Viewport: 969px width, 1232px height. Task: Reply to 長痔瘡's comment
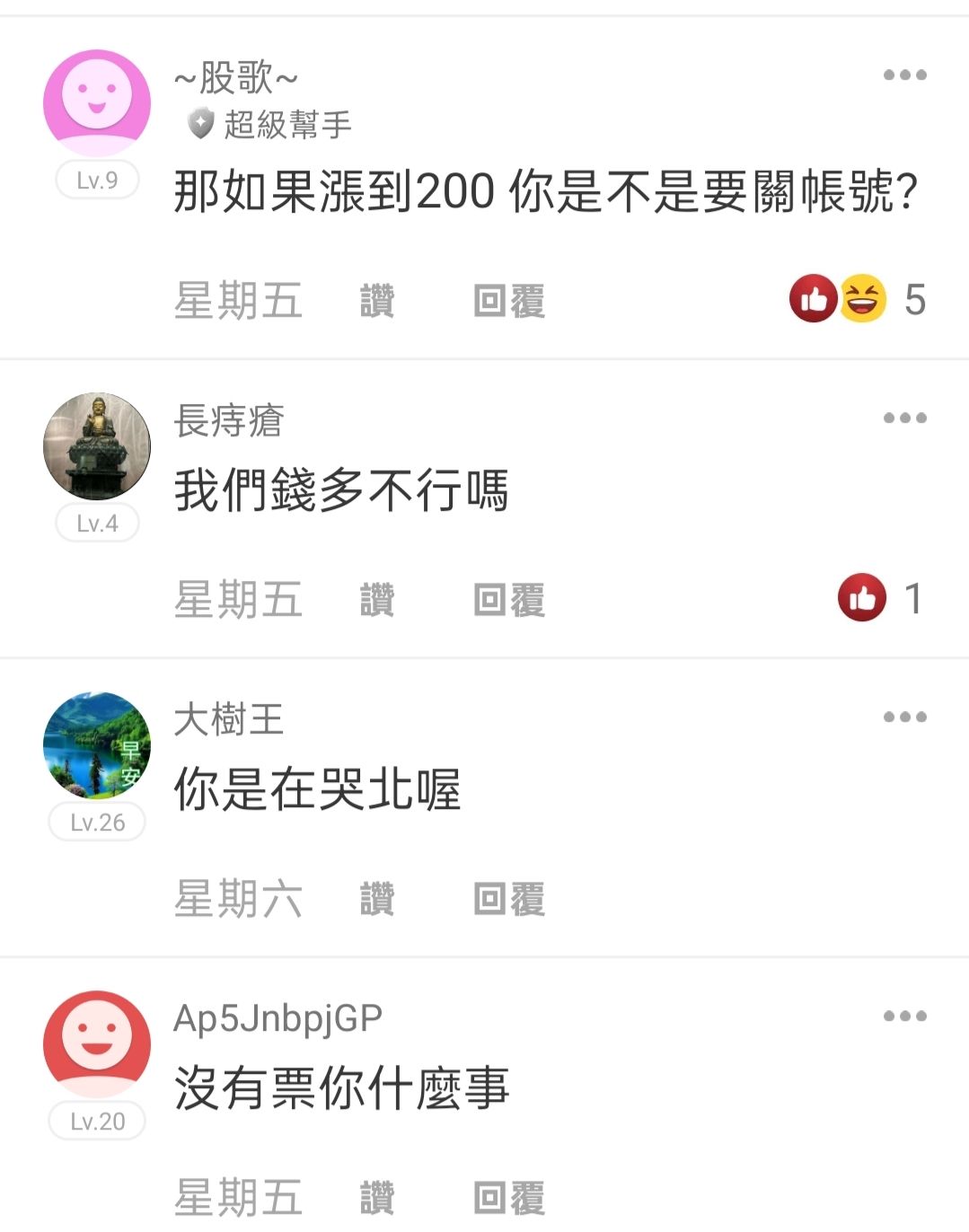[x=509, y=600]
